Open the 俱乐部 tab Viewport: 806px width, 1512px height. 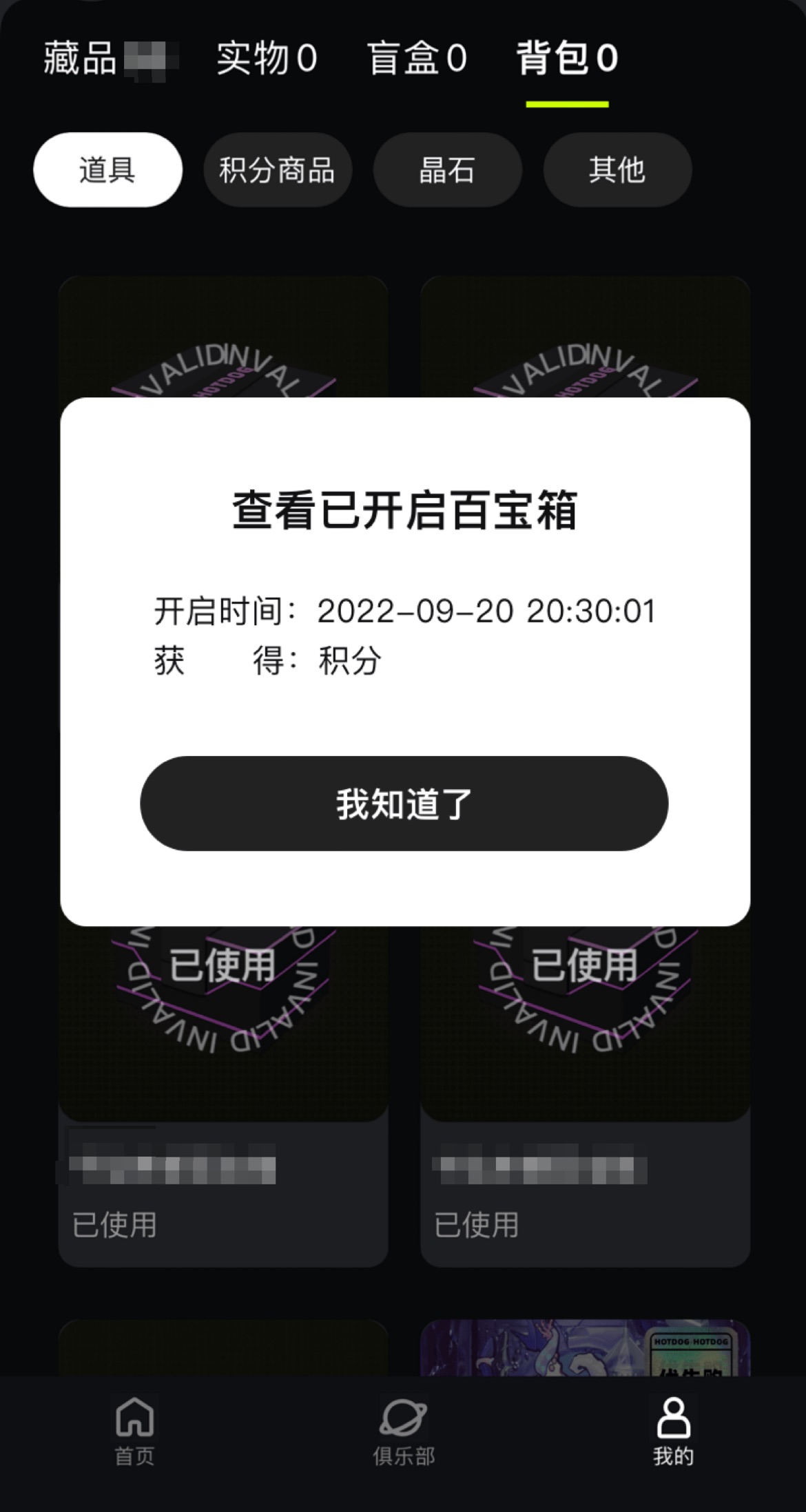click(x=404, y=1431)
